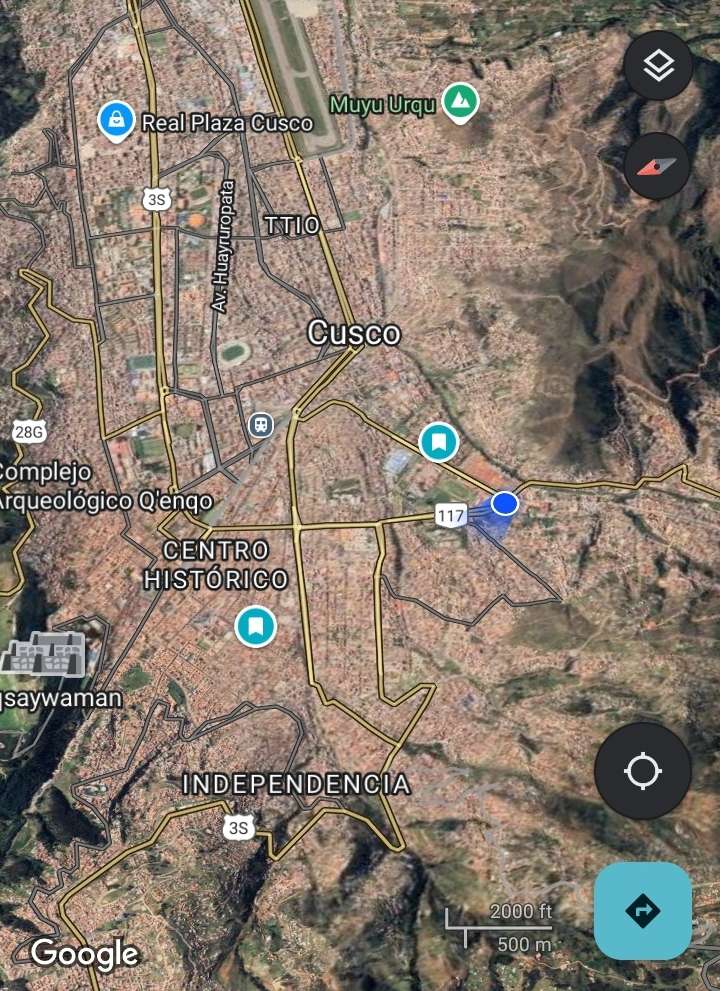
Task: Open the directions button
Action: (642, 911)
